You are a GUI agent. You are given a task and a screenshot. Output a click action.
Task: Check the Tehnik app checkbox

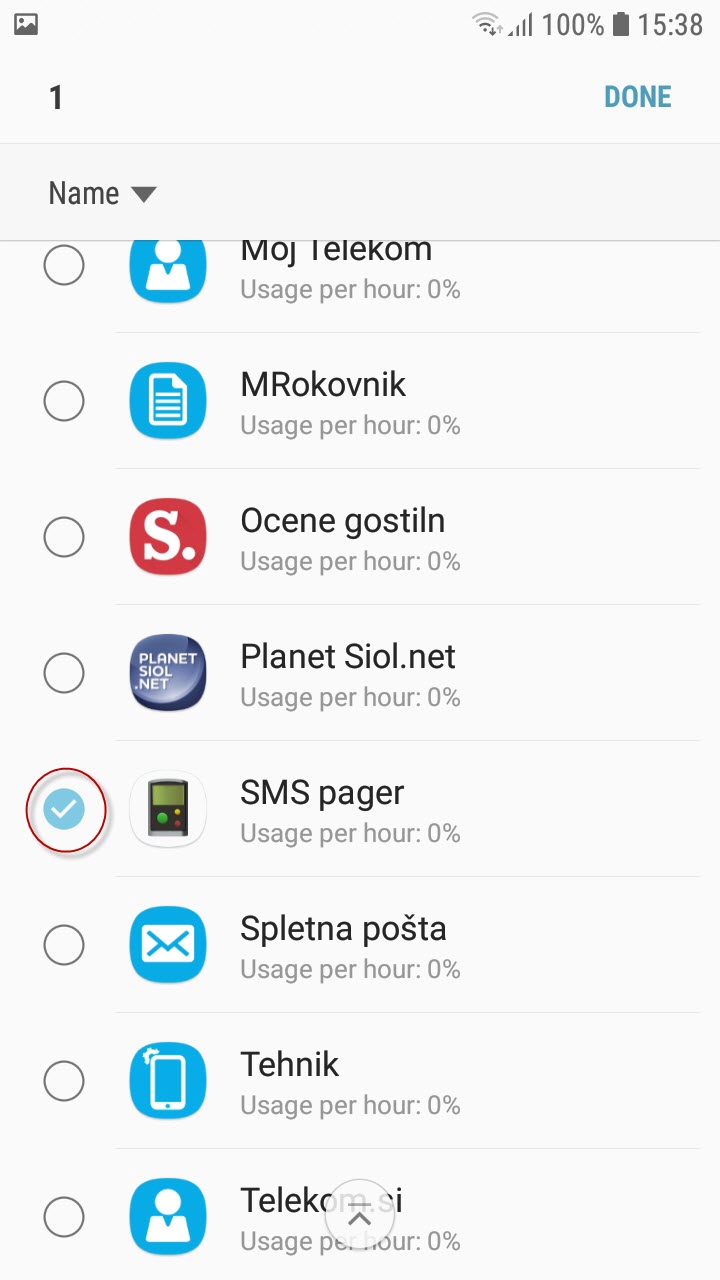[64, 1081]
